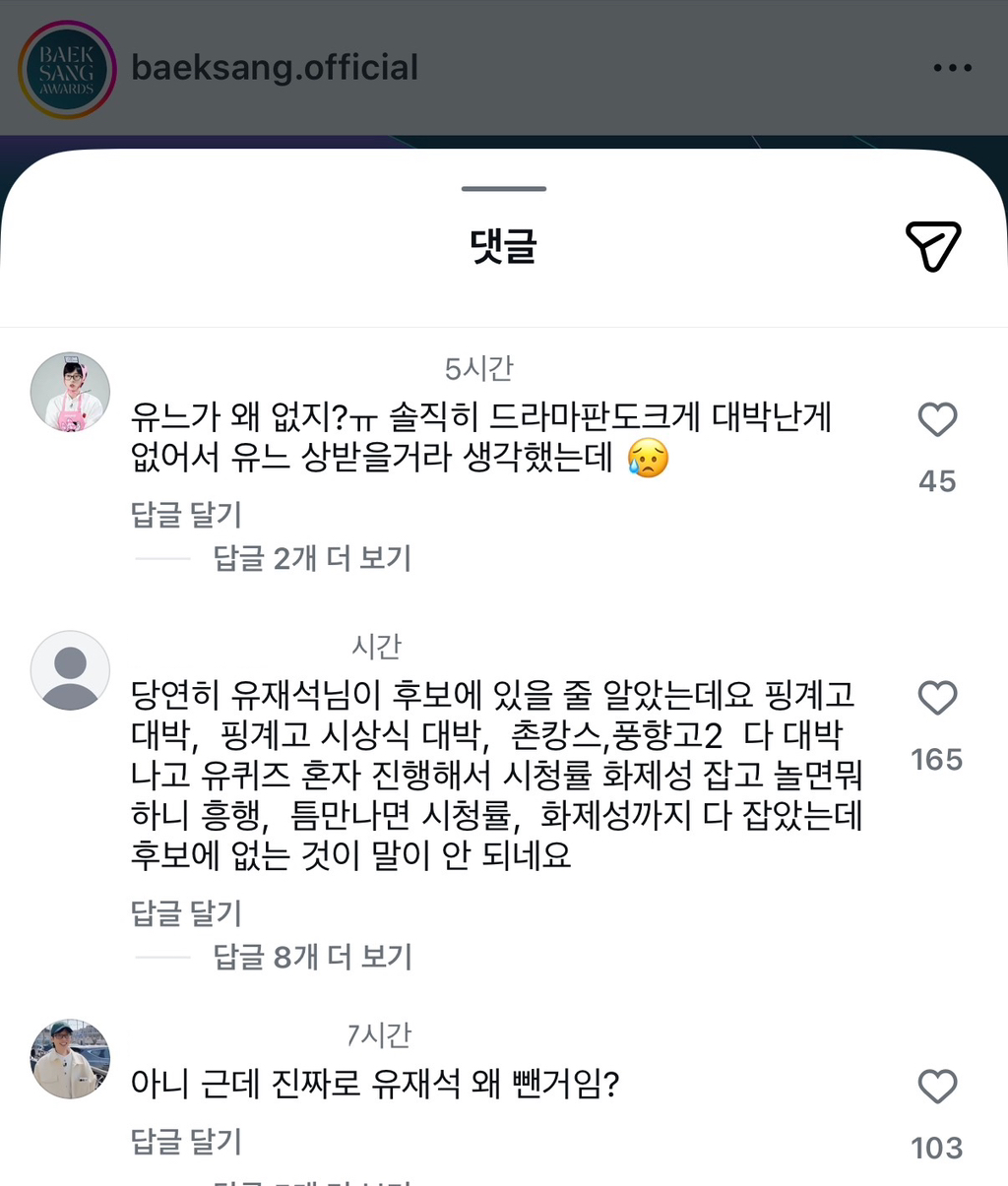Reply to the 아니 근데 진짜로 comment
This screenshot has width=1008, height=1186.
pos(186,1142)
